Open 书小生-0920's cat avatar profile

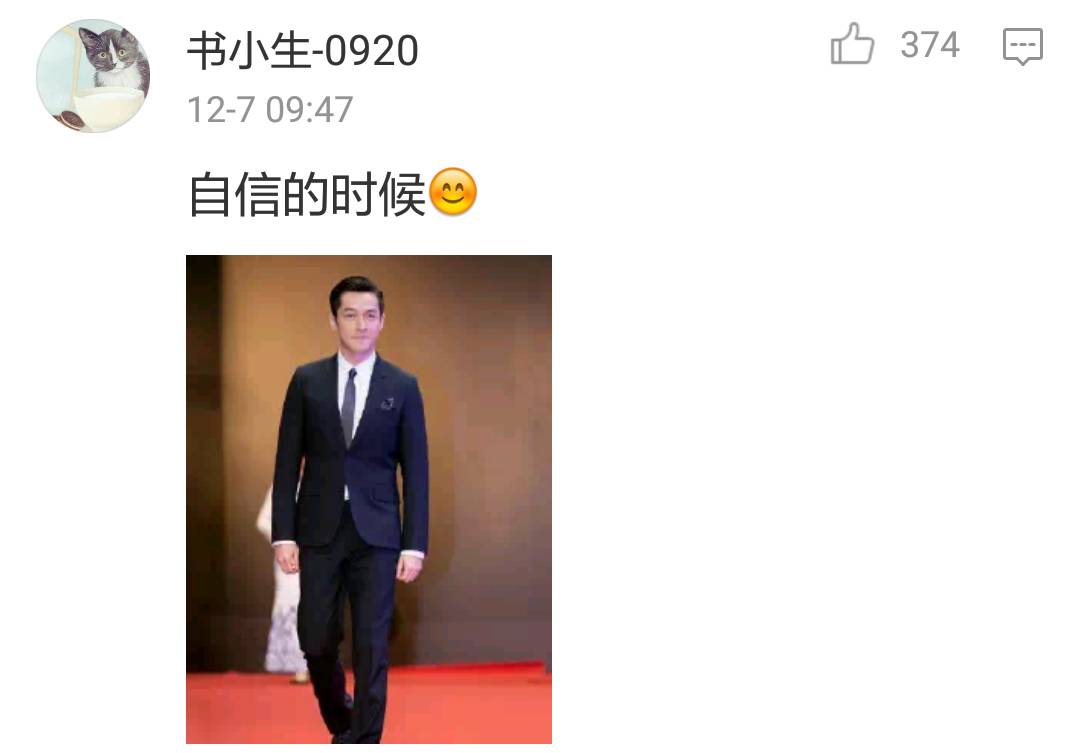[x=93, y=76]
